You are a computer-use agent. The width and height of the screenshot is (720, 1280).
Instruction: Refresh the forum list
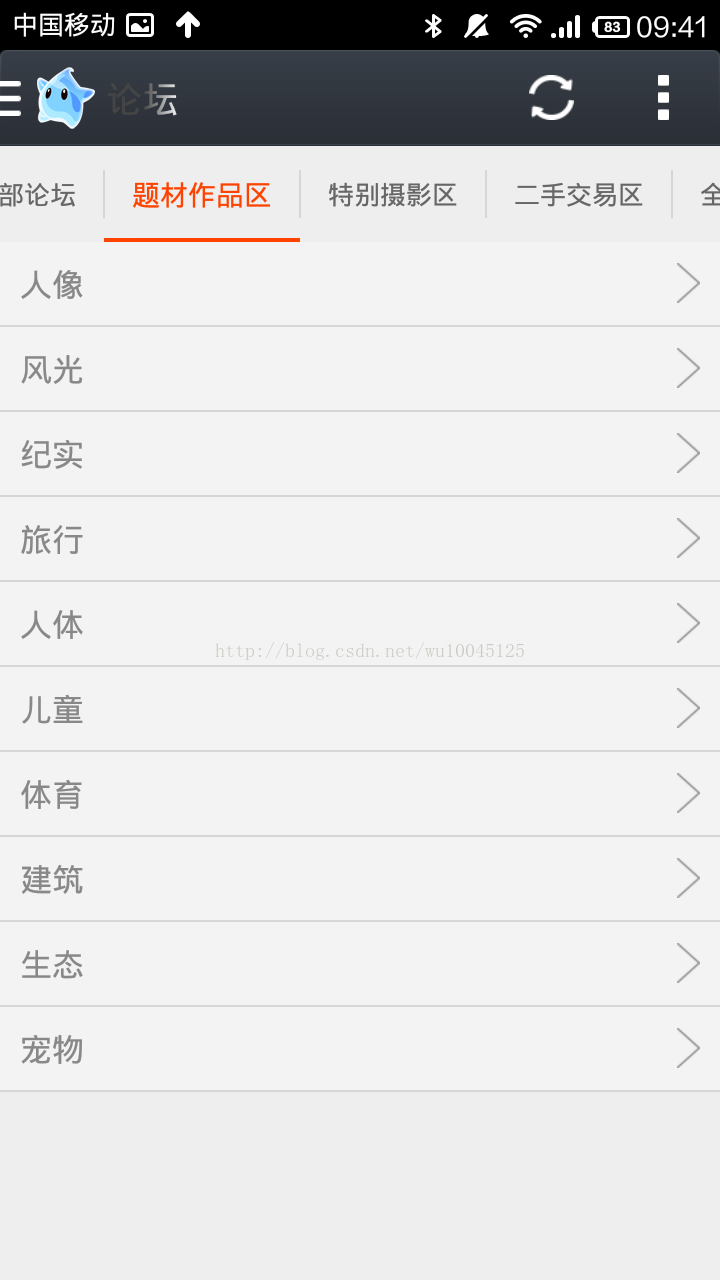551,98
